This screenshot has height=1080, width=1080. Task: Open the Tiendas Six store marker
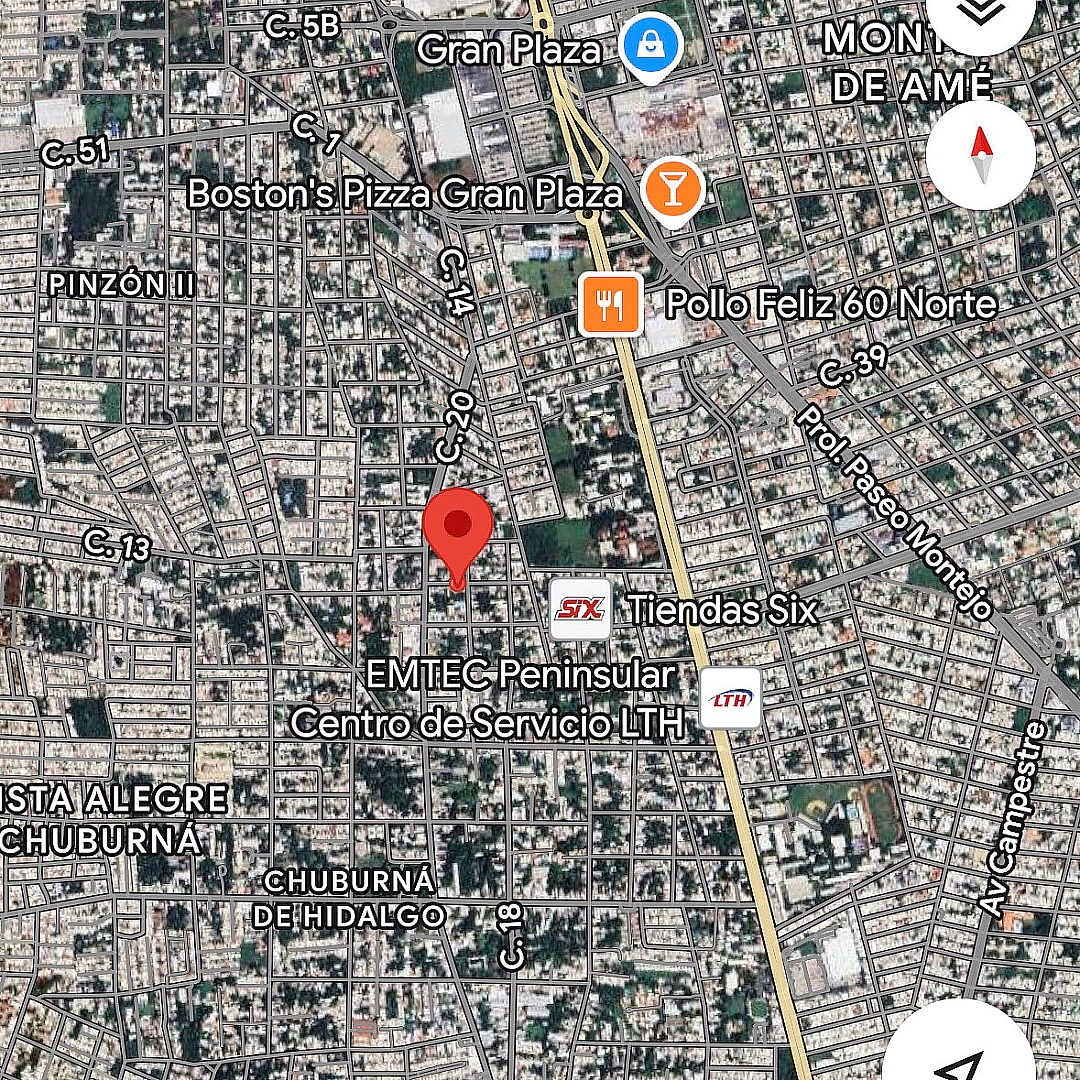click(581, 609)
